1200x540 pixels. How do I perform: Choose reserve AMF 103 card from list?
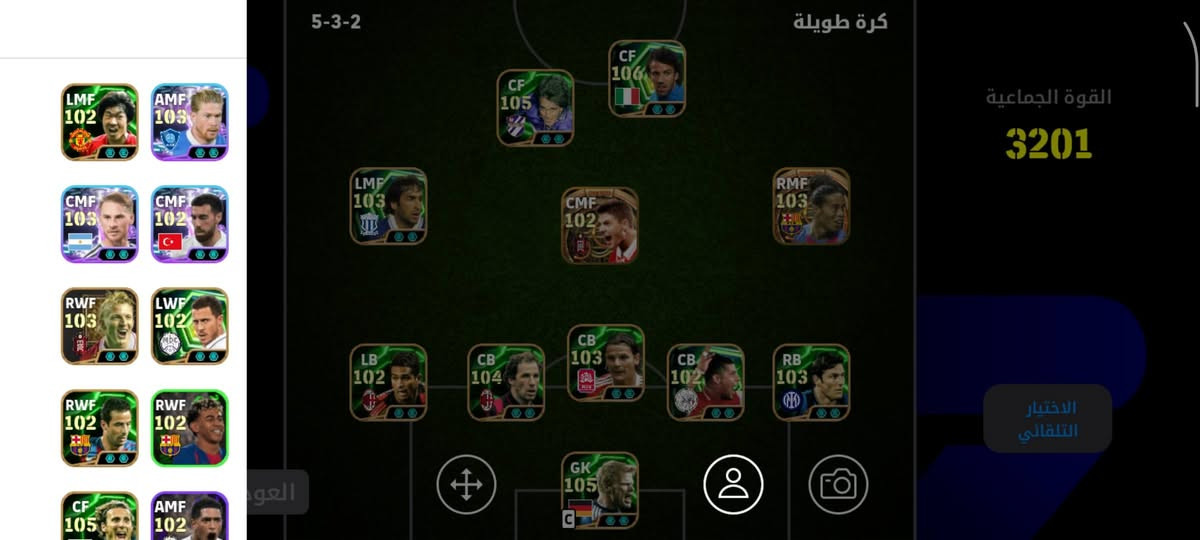[190, 122]
